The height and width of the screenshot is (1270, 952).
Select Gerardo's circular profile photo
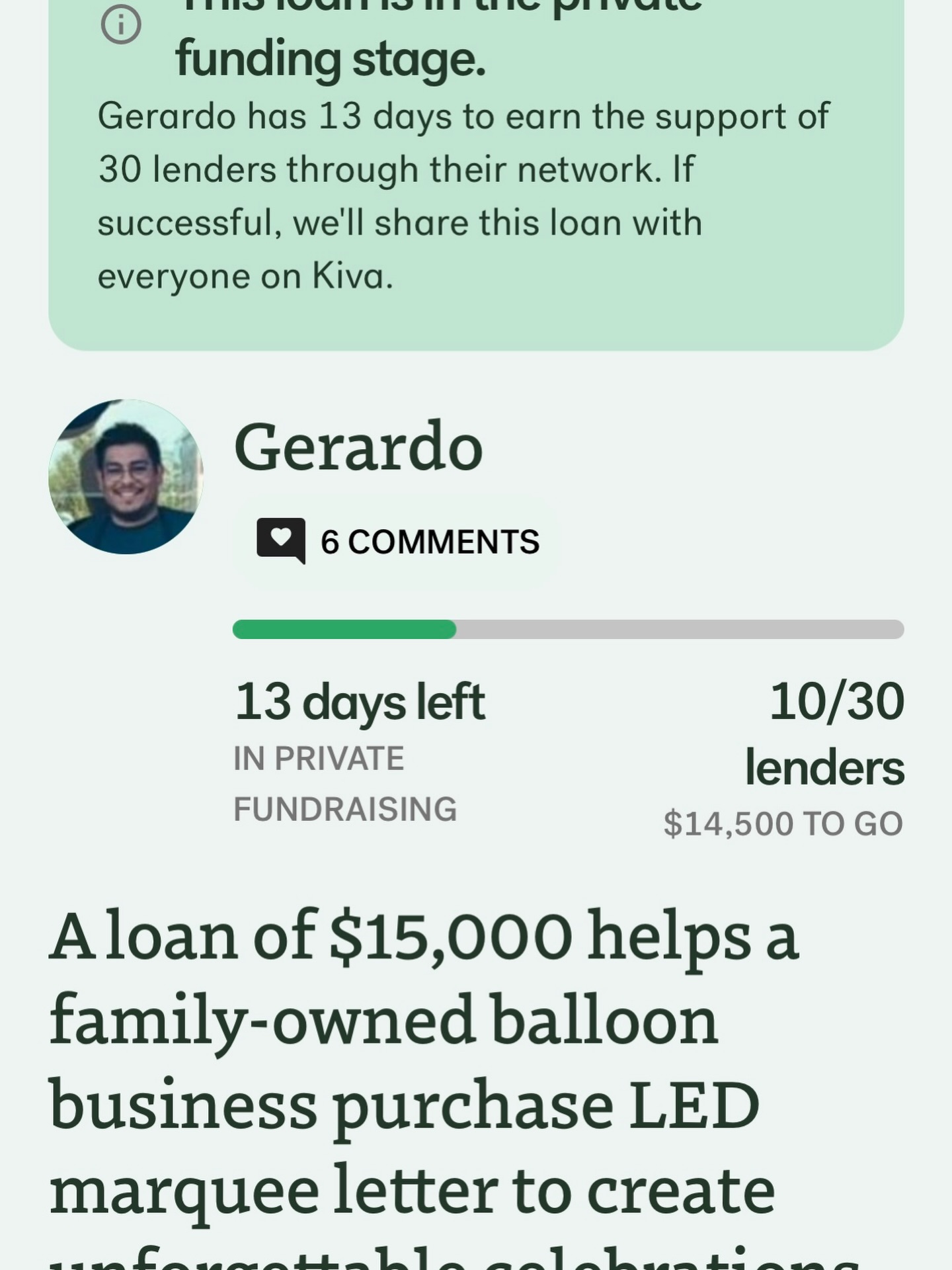[x=126, y=480]
